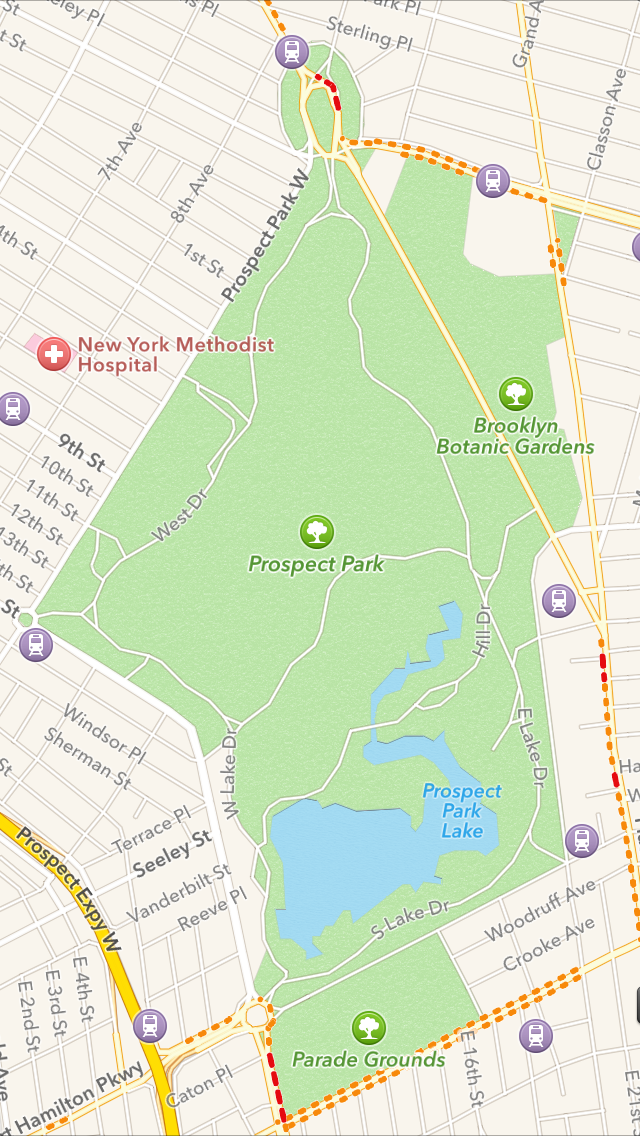Open the New York Methodist Hospital marker
Screen dimensions: 640x1136
tap(54, 354)
